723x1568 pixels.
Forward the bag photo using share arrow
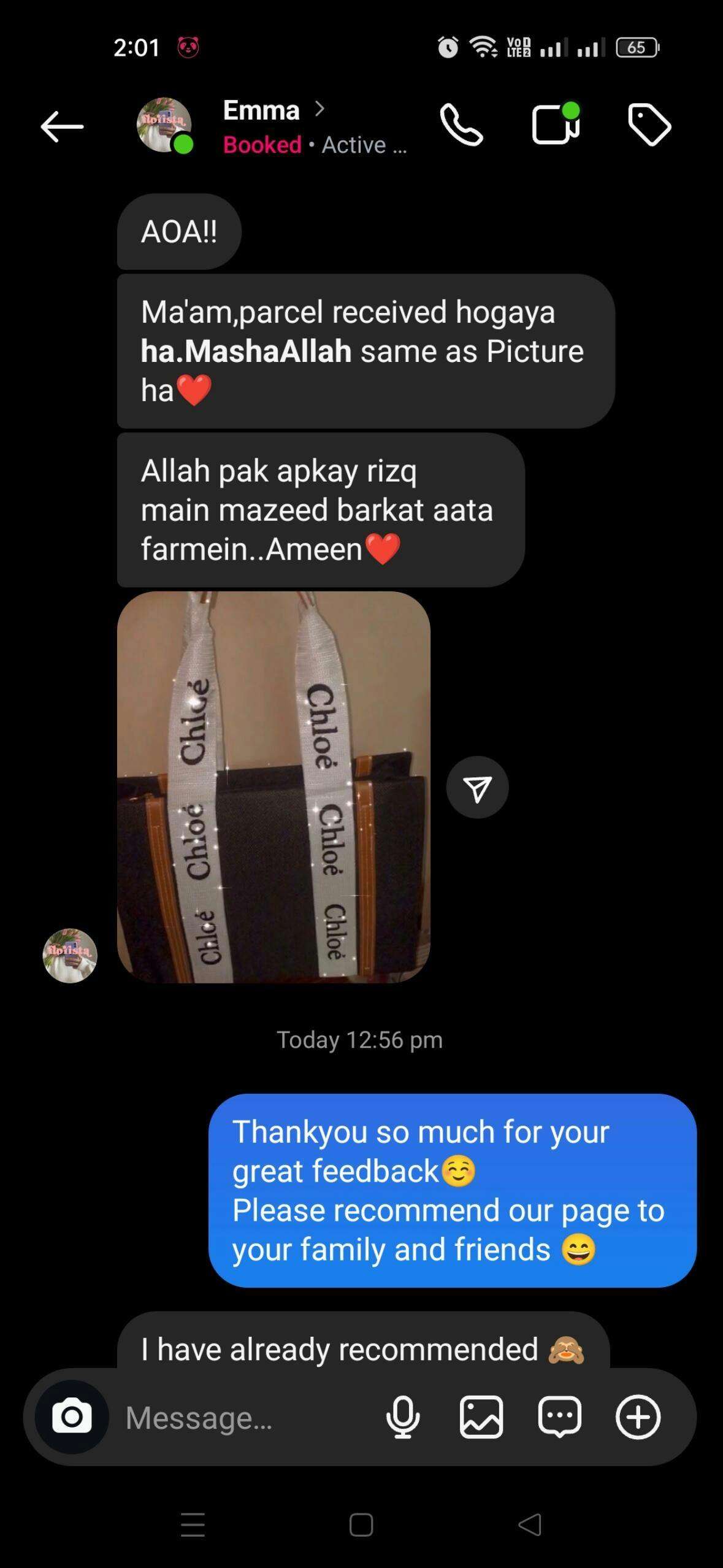(x=477, y=788)
